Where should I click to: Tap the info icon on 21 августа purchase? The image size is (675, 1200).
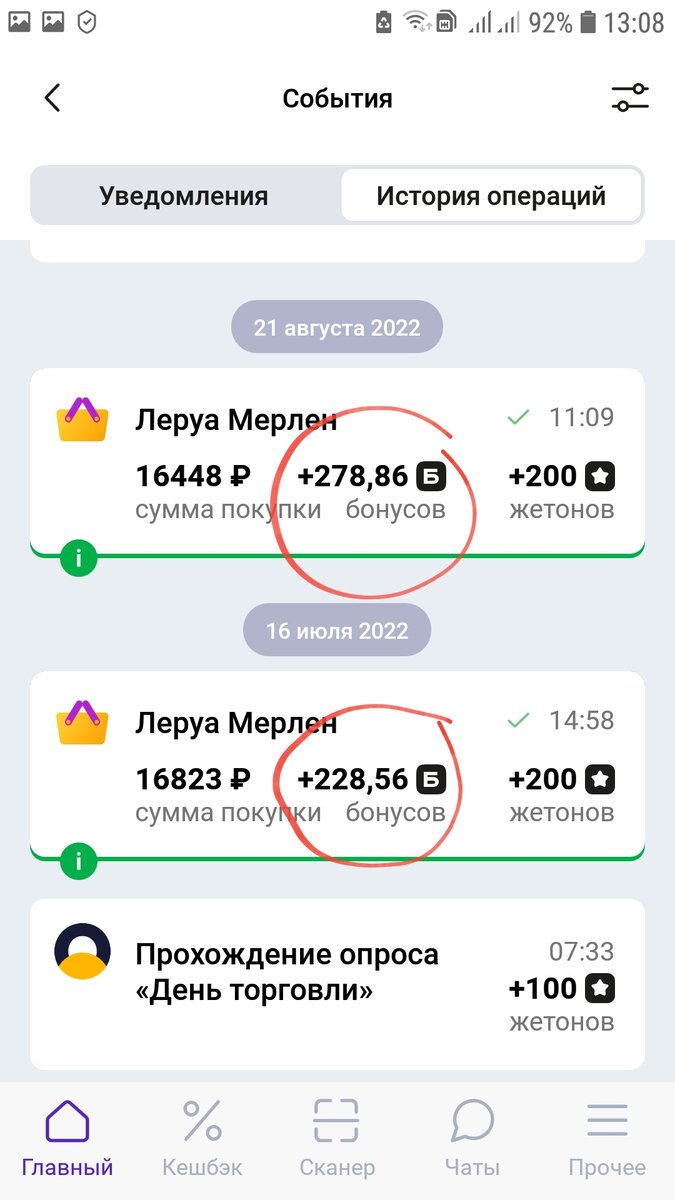(x=79, y=558)
